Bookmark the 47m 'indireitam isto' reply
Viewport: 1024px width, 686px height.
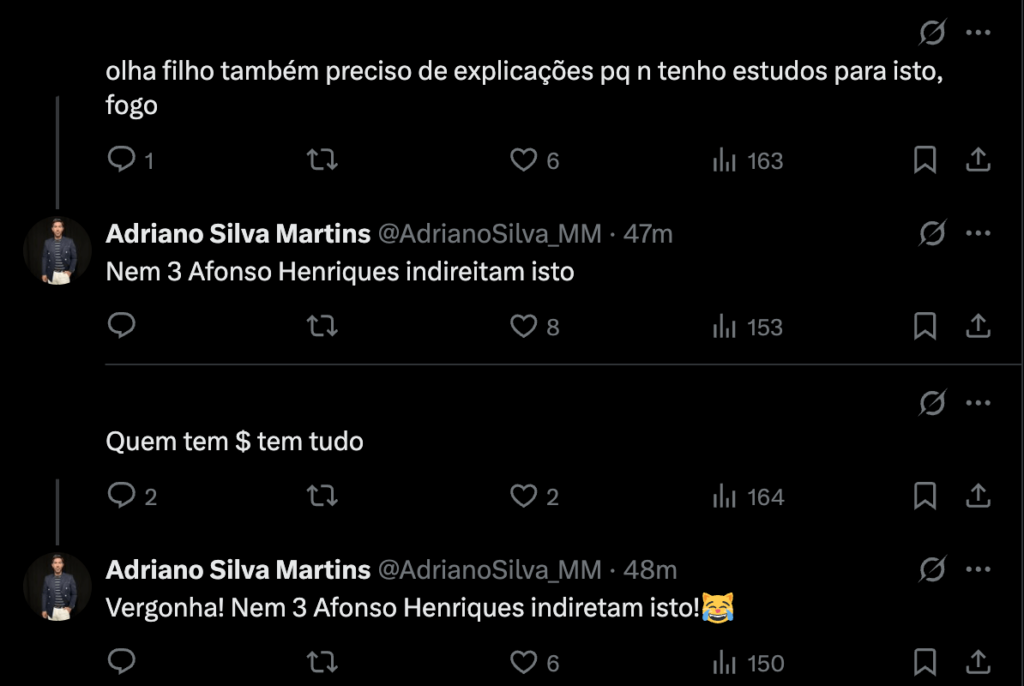925,326
